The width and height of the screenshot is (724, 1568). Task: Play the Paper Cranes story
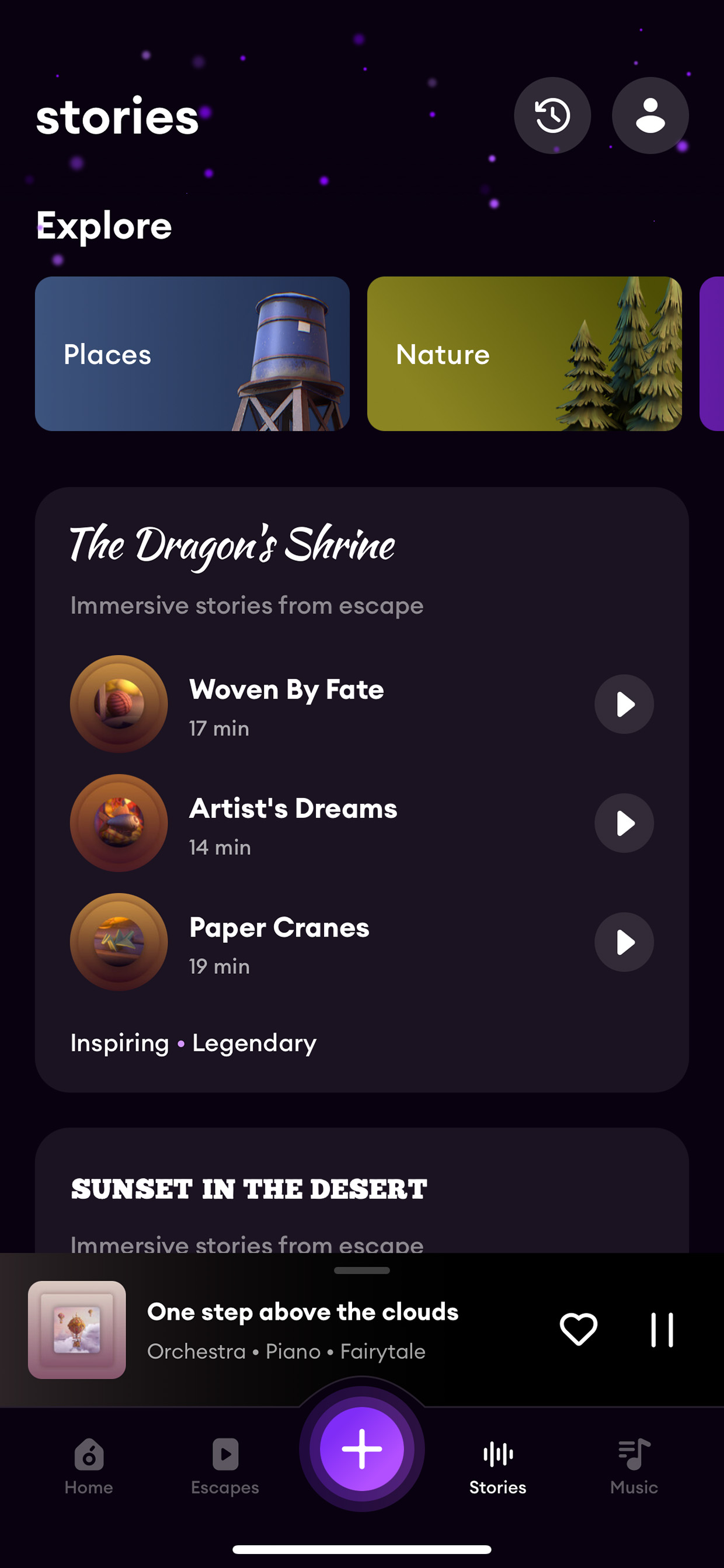[x=624, y=942]
